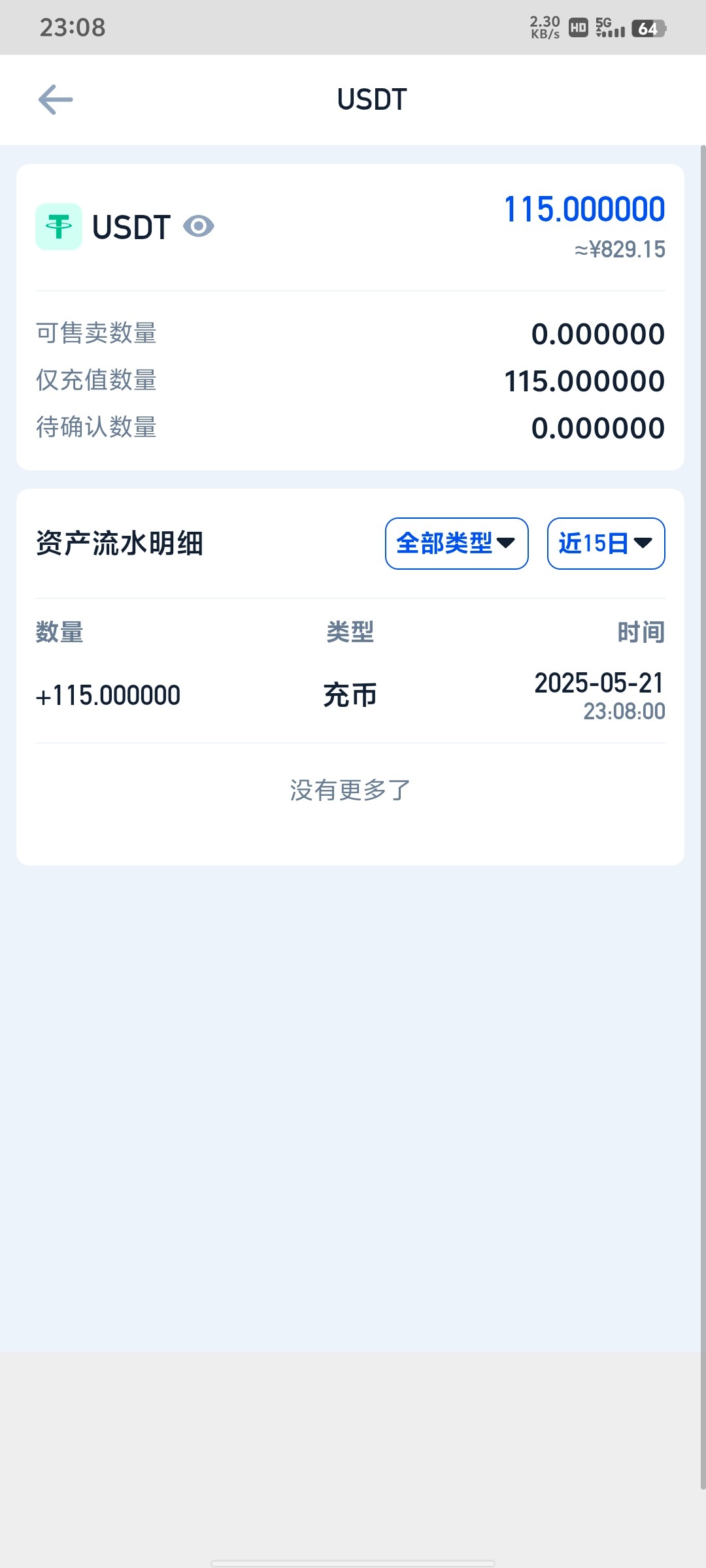Open the 近15日 date range dropdown

click(605, 544)
